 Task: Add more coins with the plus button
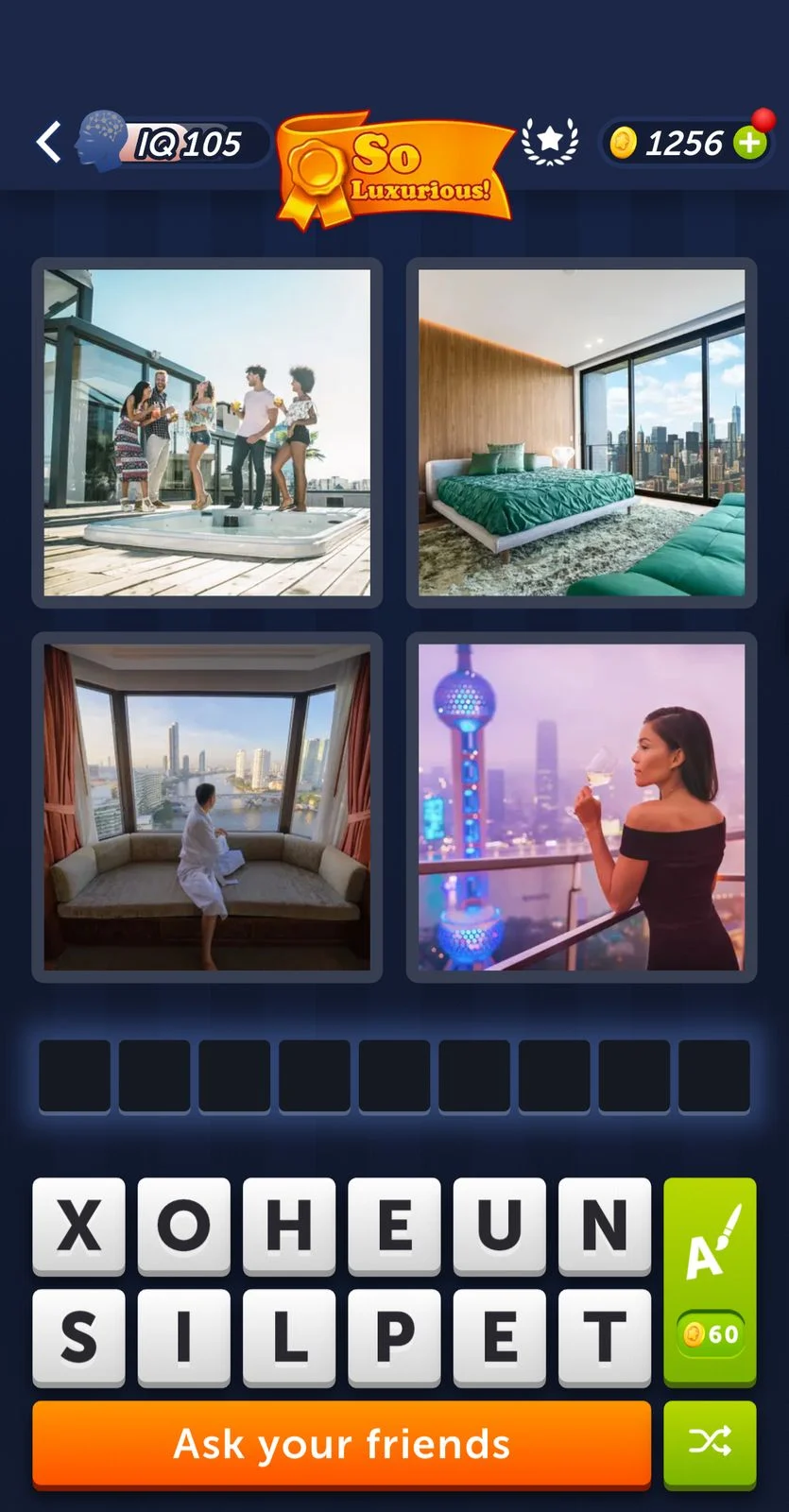(749, 144)
